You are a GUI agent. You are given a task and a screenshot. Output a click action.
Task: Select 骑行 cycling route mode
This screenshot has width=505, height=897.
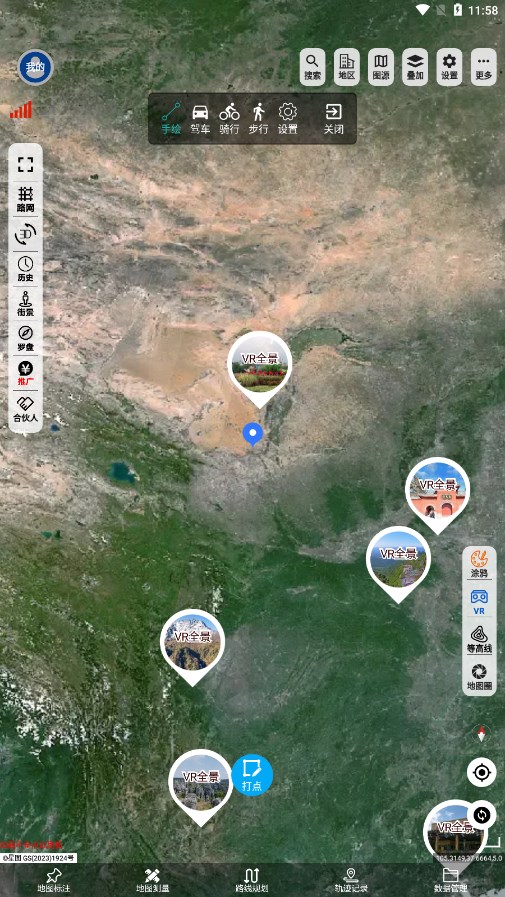tap(229, 119)
